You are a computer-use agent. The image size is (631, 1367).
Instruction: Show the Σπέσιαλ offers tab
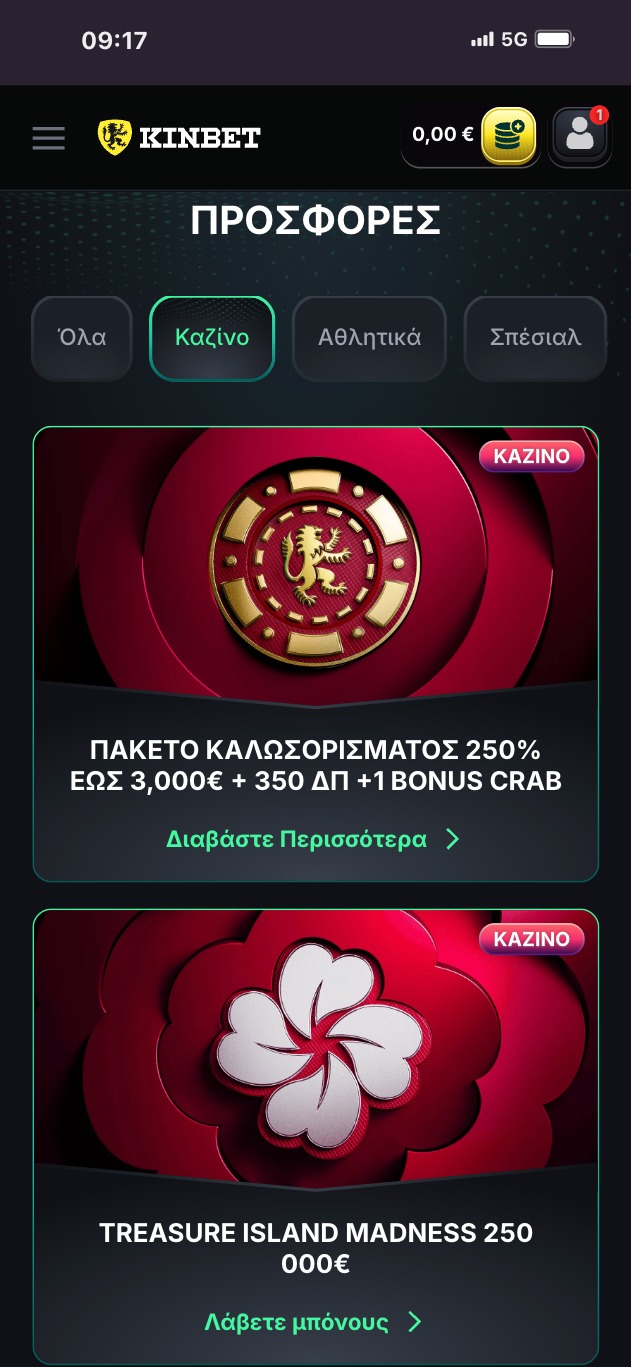click(x=535, y=338)
